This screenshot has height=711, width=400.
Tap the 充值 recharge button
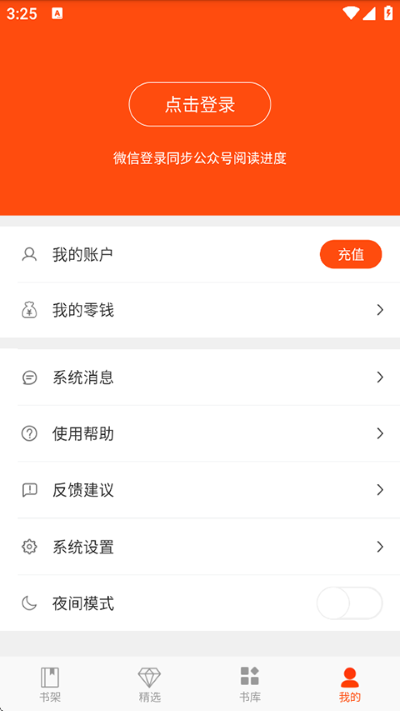point(351,254)
